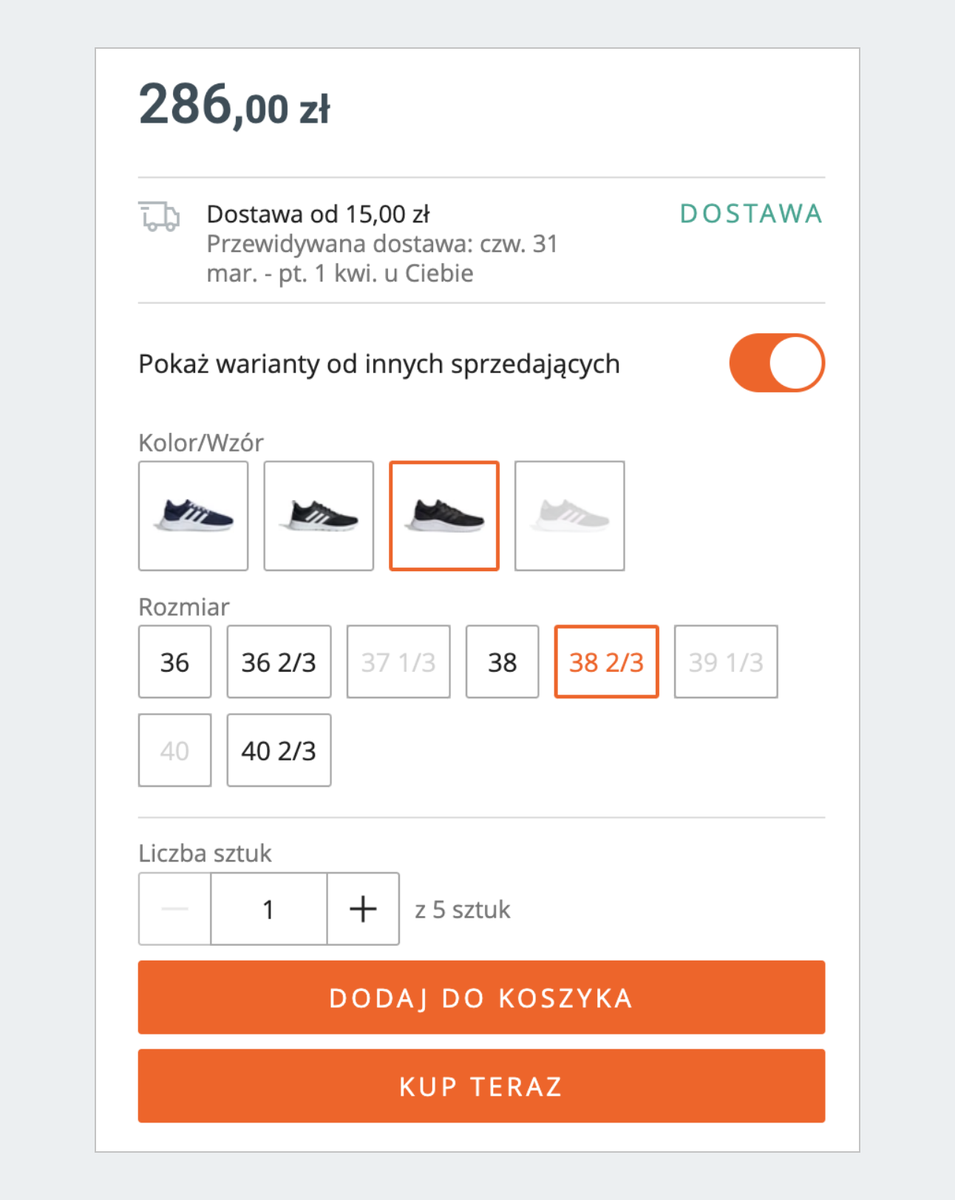This screenshot has height=1200, width=955.
Task: Click DODAJ DO KOSZYKA
Action: click(x=480, y=997)
